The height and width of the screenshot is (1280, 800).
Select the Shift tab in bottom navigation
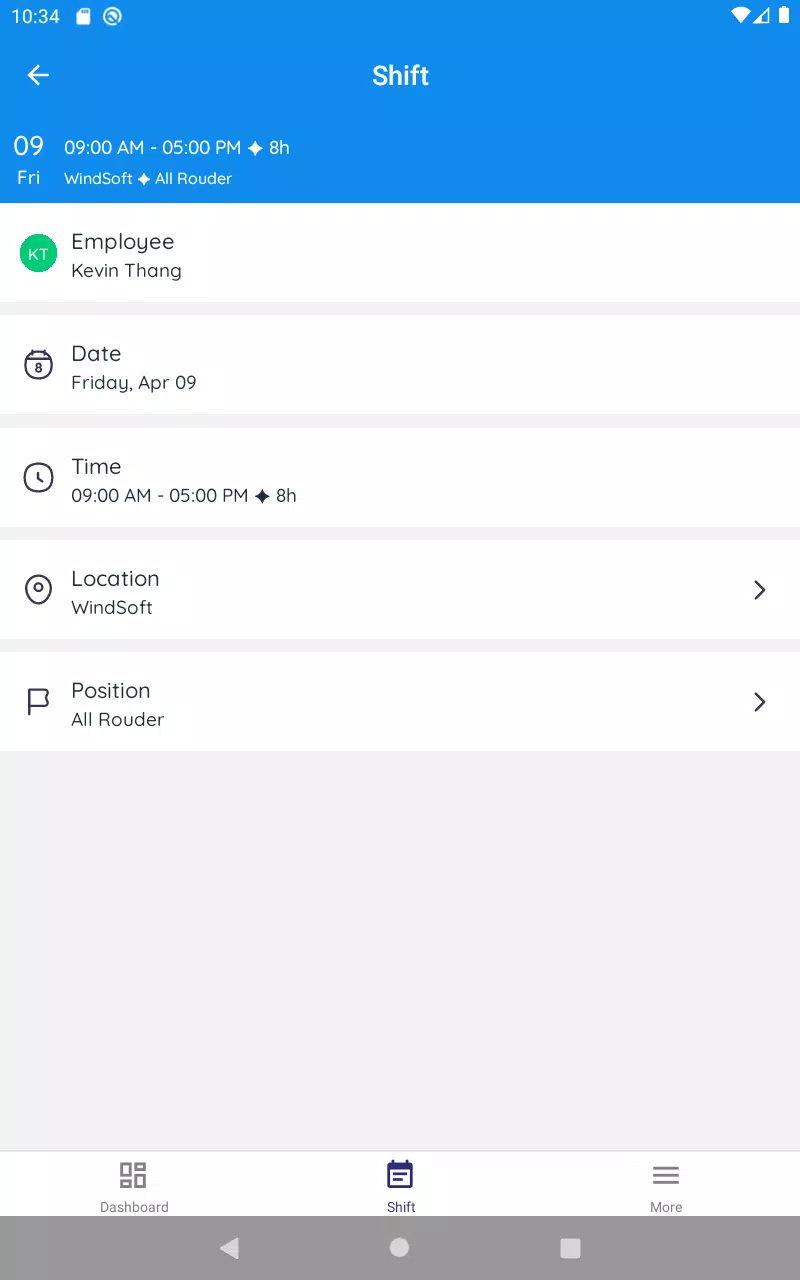400,1186
